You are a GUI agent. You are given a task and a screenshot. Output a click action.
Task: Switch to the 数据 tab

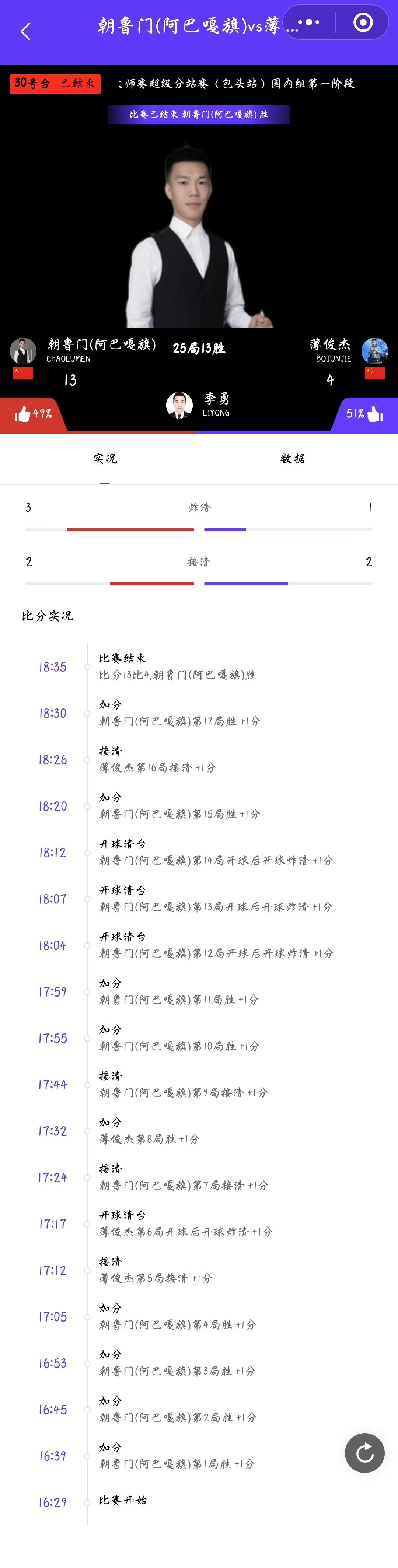coord(293,458)
